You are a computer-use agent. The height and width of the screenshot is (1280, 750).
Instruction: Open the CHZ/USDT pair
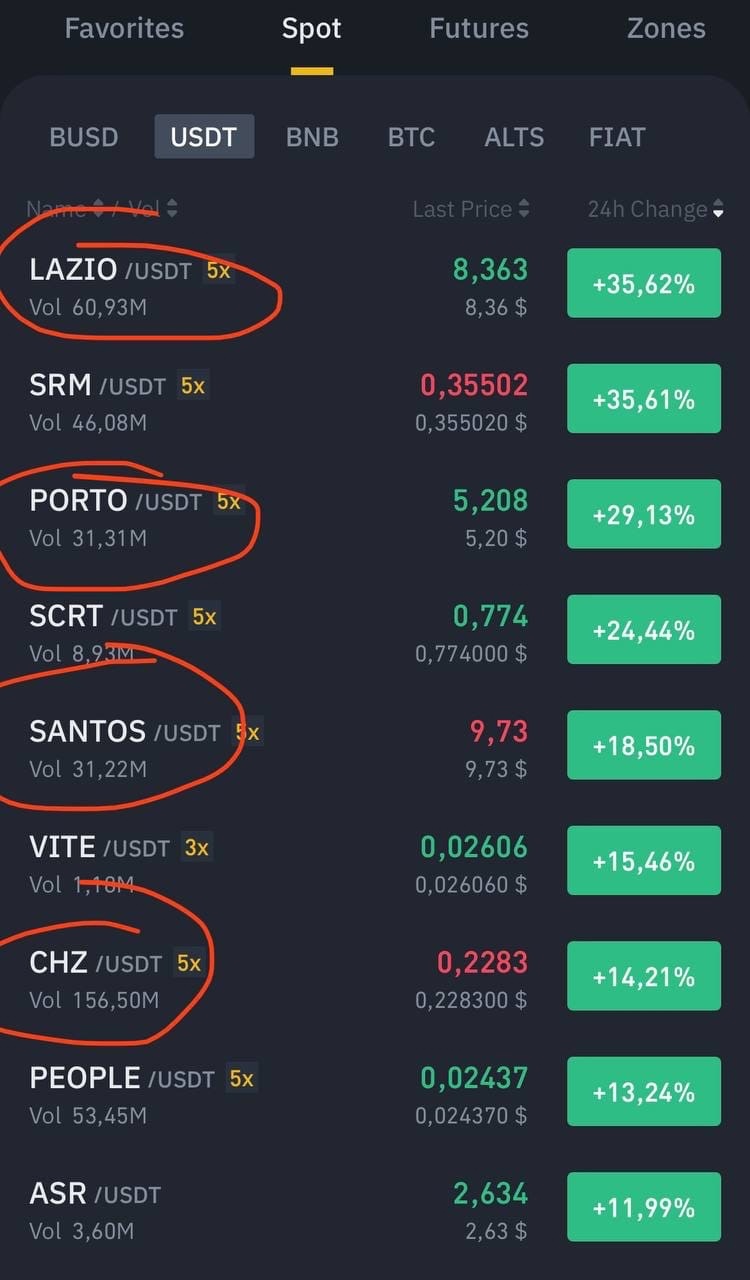click(375, 977)
